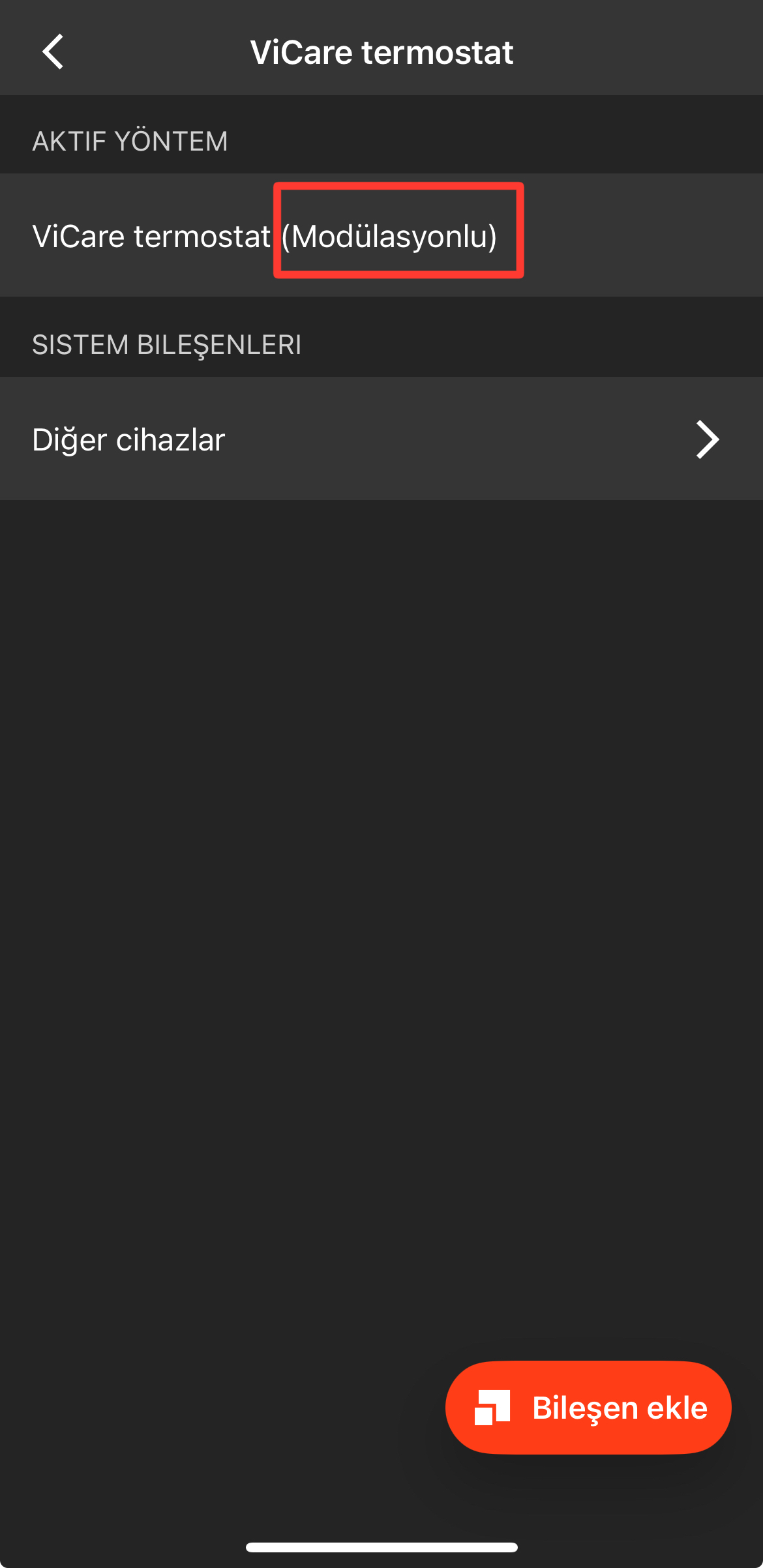The width and height of the screenshot is (763, 1568).
Task: Open the Diğer cihazlar row
Action: pos(381,439)
